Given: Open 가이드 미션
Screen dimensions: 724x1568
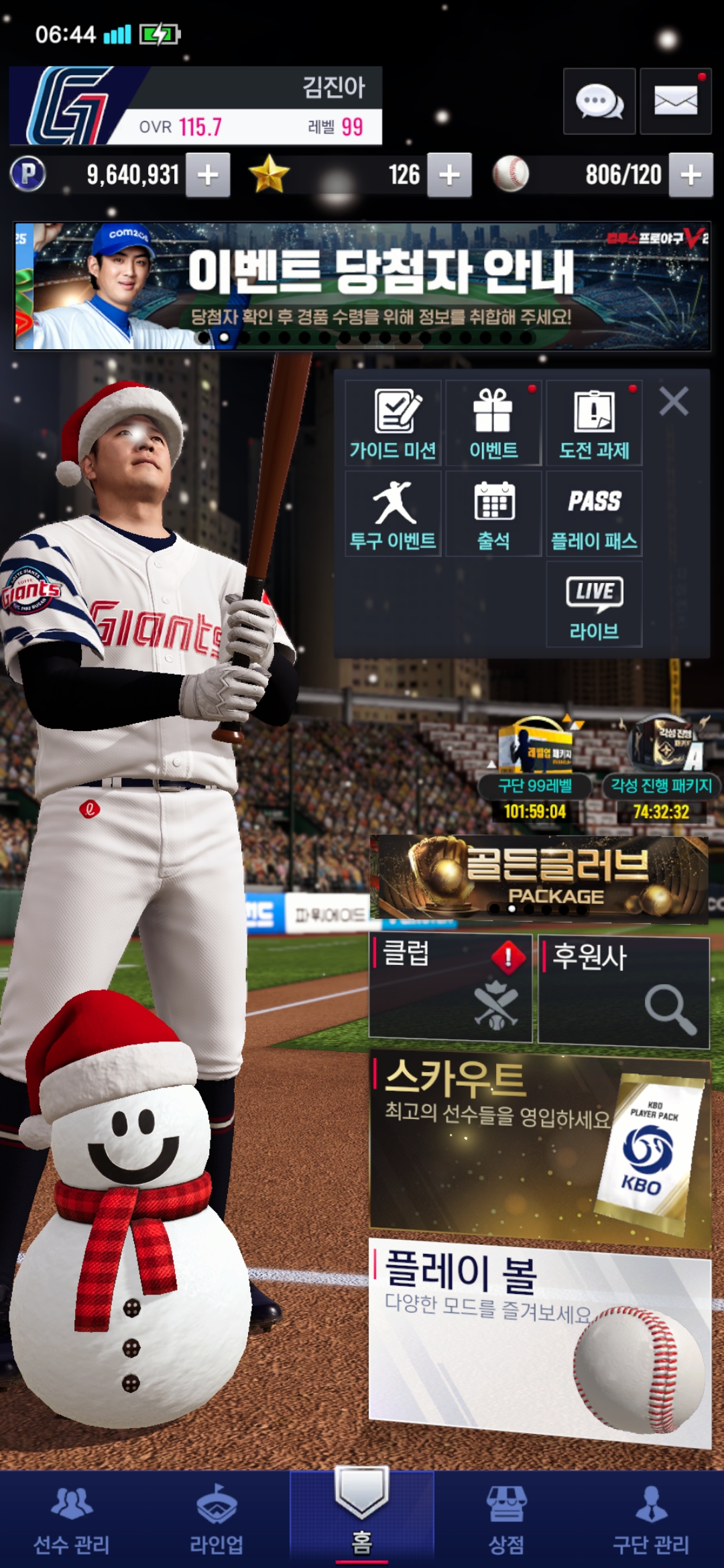Looking at the screenshot, I should tap(393, 423).
